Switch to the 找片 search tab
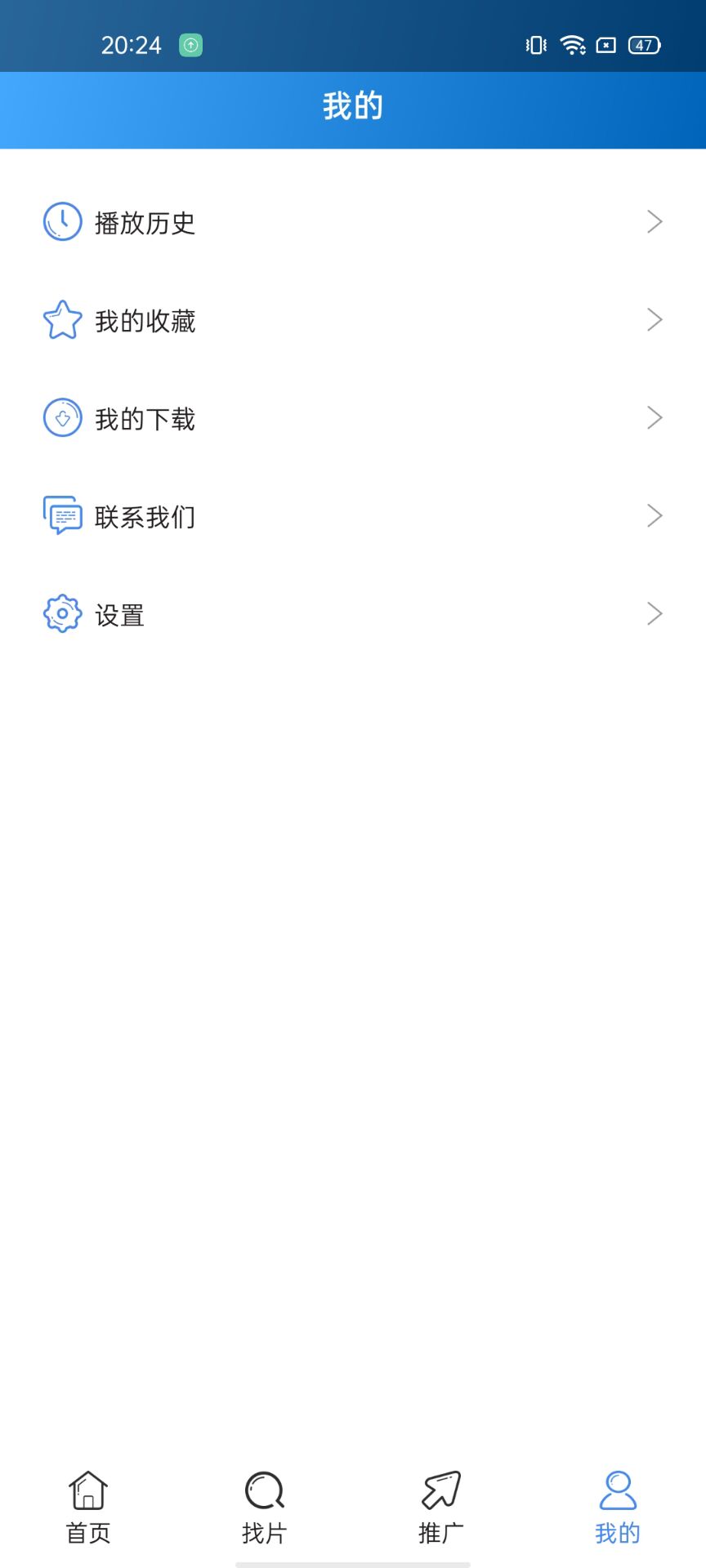 (x=265, y=1508)
